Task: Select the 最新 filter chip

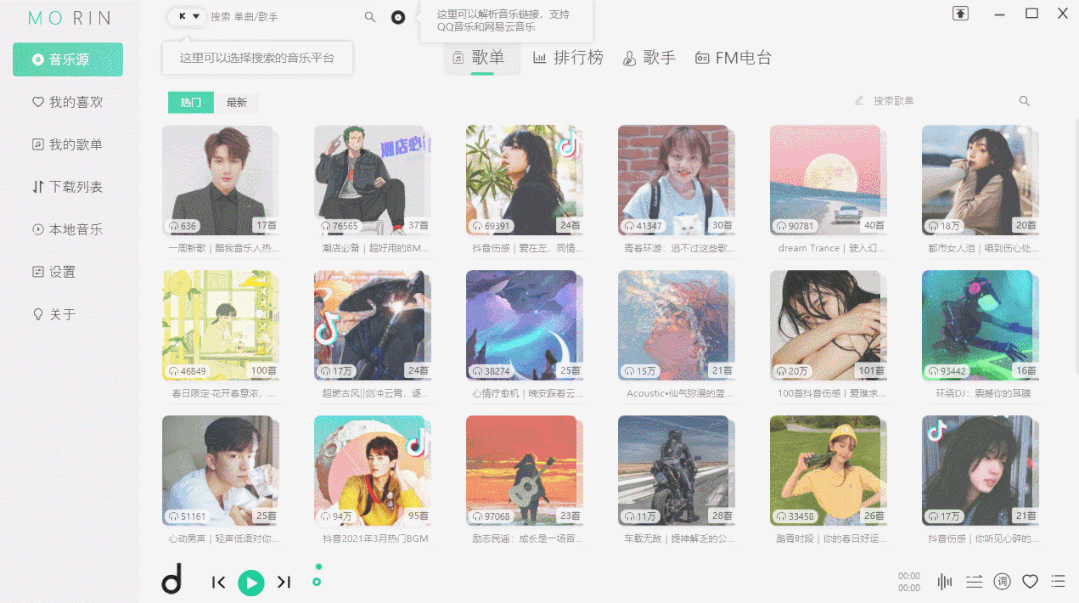Action: click(x=237, y=102)
